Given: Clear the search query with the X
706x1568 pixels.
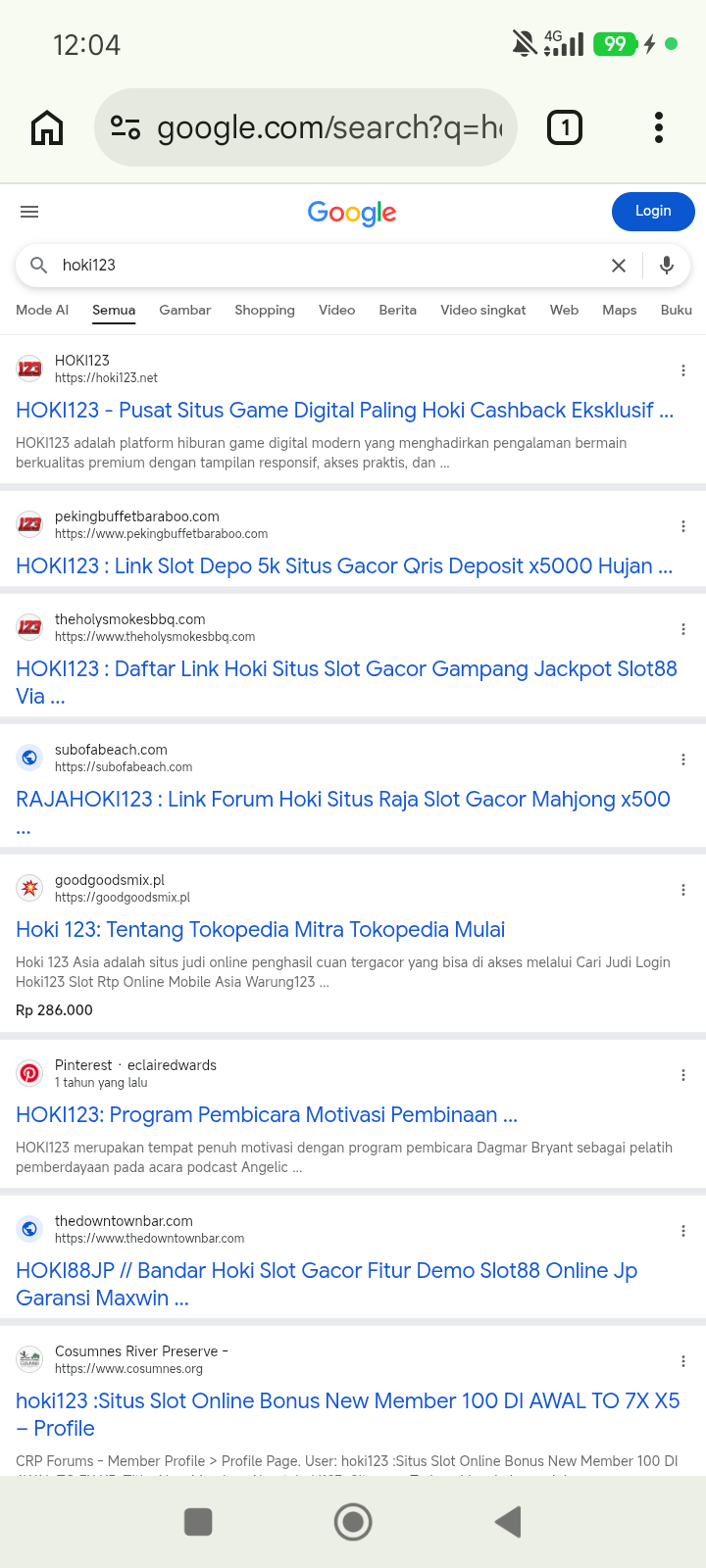Looking at the screenshot, I should 619,266.
